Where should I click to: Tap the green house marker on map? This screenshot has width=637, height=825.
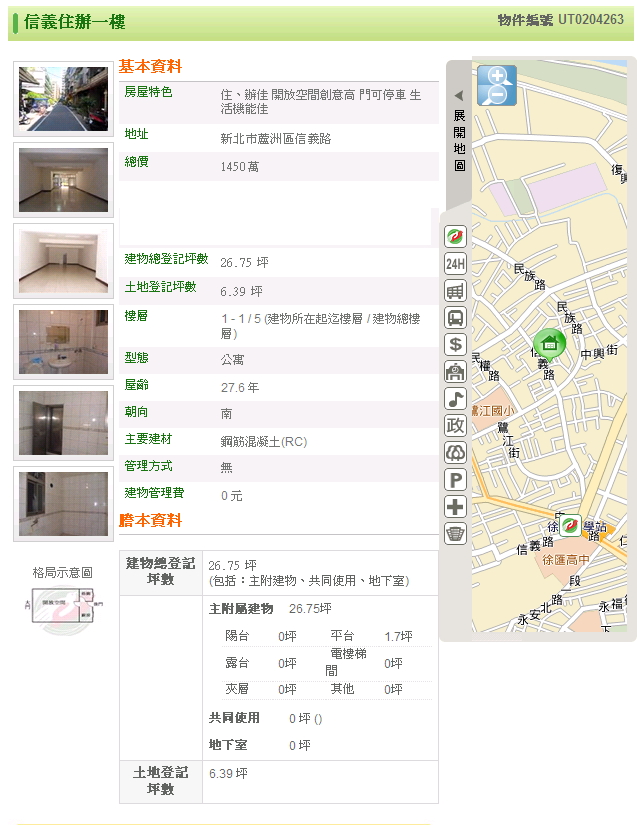548,345
